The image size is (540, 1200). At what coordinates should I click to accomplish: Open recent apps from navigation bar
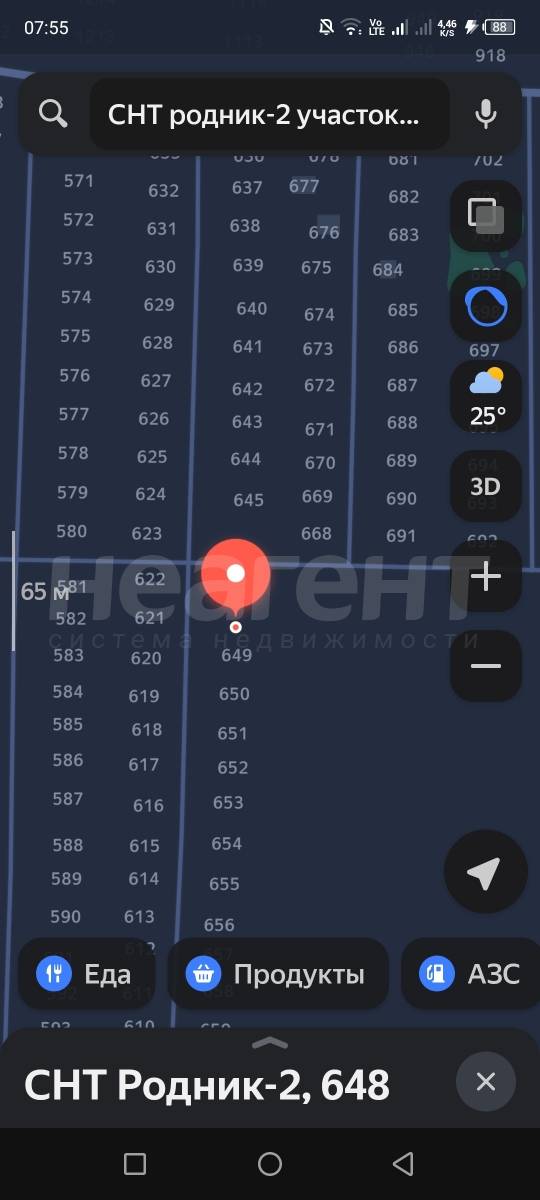coord(135,1163)
